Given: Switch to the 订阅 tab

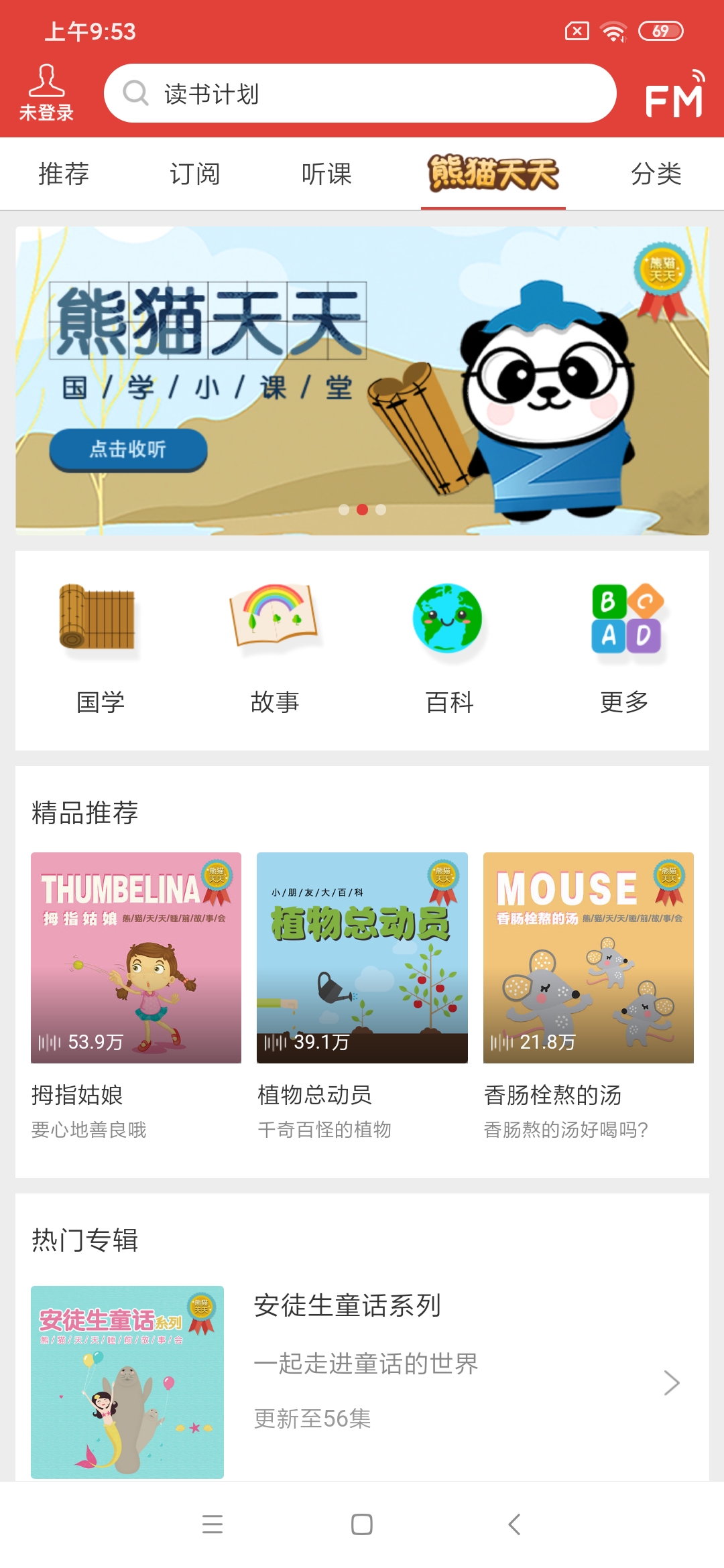Looking at the screenshot, I should pos(196,174).
